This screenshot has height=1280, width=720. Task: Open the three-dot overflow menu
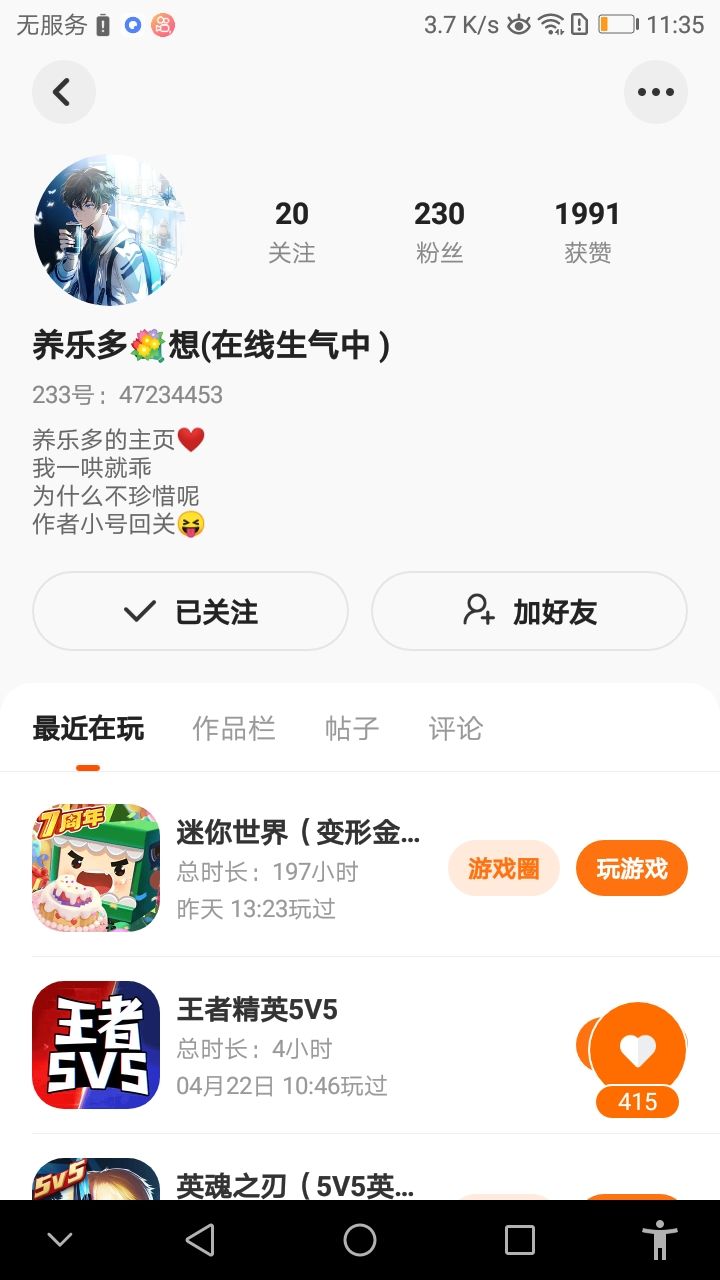655,92
